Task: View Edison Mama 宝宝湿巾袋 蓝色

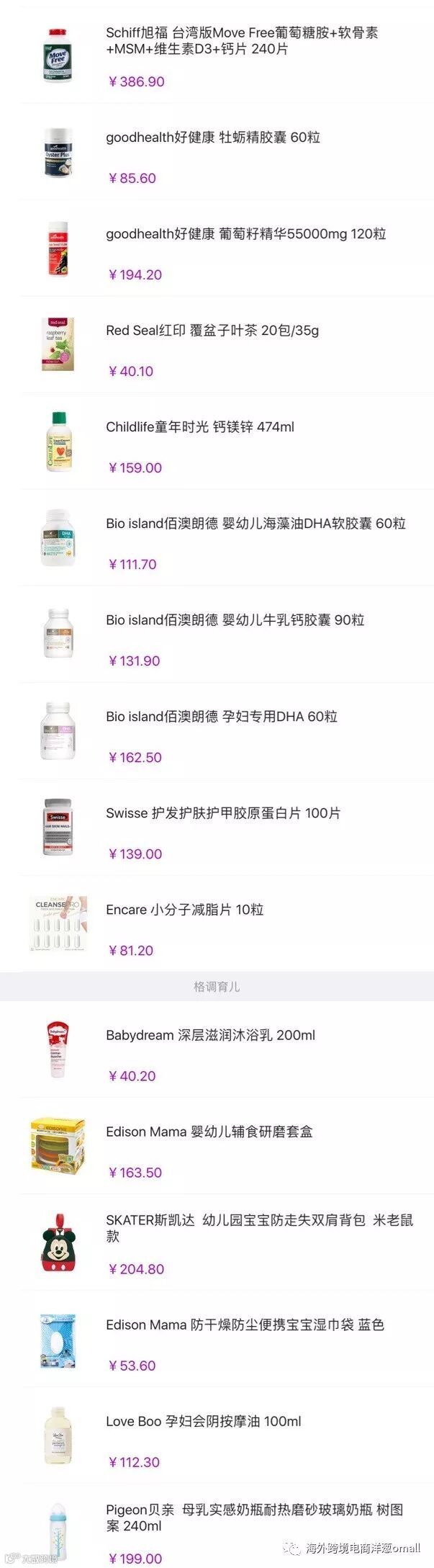Action: [217, 1340]
